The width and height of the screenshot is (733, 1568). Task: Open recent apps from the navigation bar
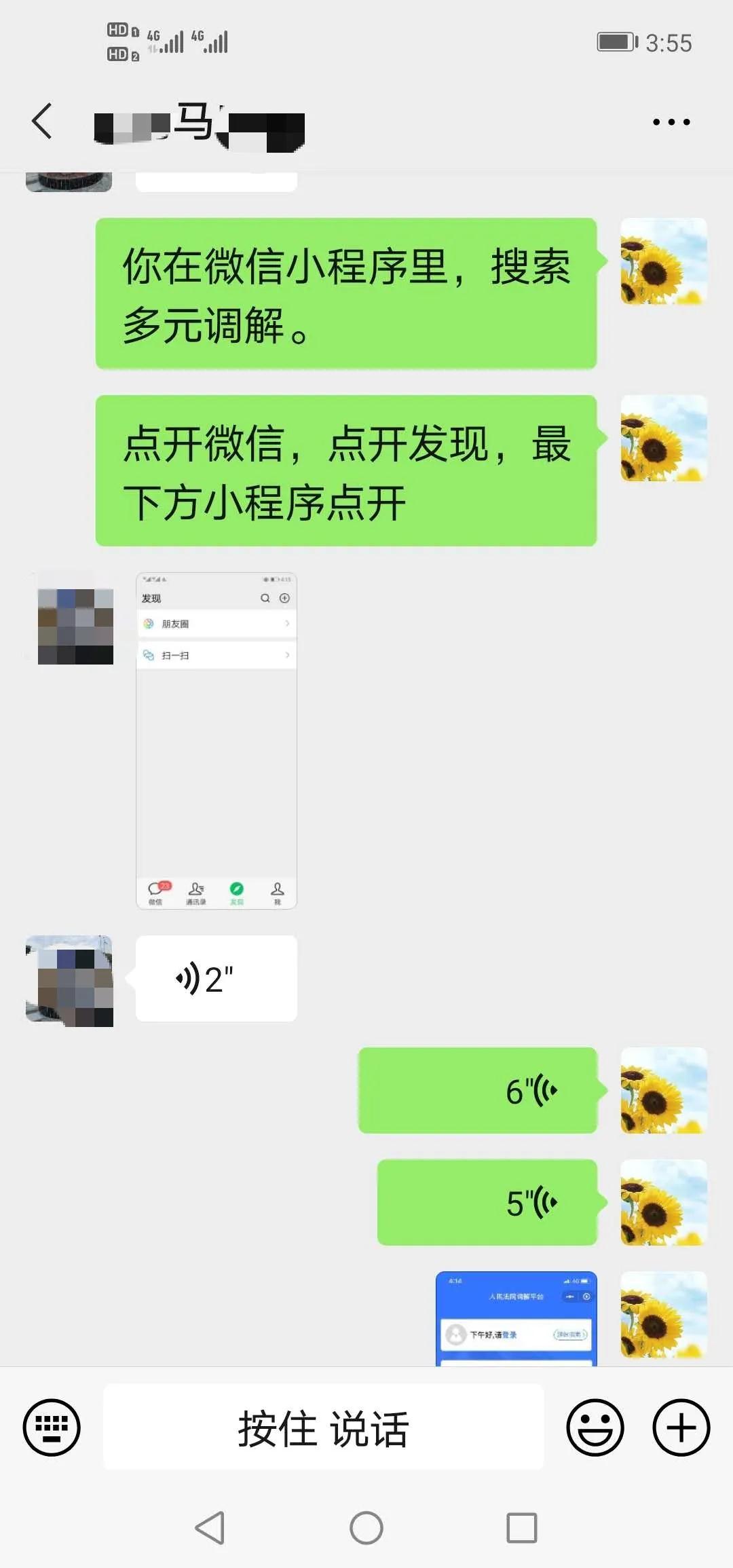click(x=522, y=1528)
